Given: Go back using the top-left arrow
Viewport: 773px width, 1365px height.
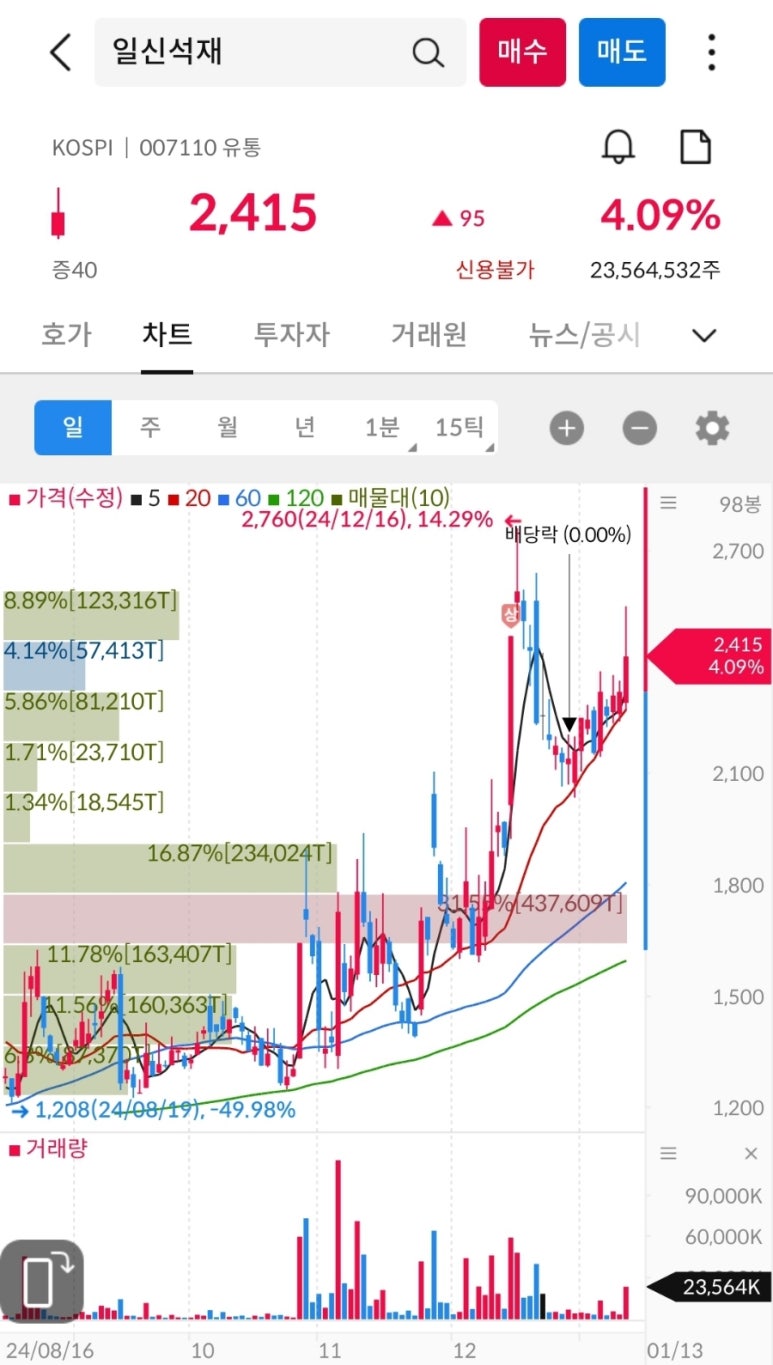Looking at the screenshot, I should 61,52.
